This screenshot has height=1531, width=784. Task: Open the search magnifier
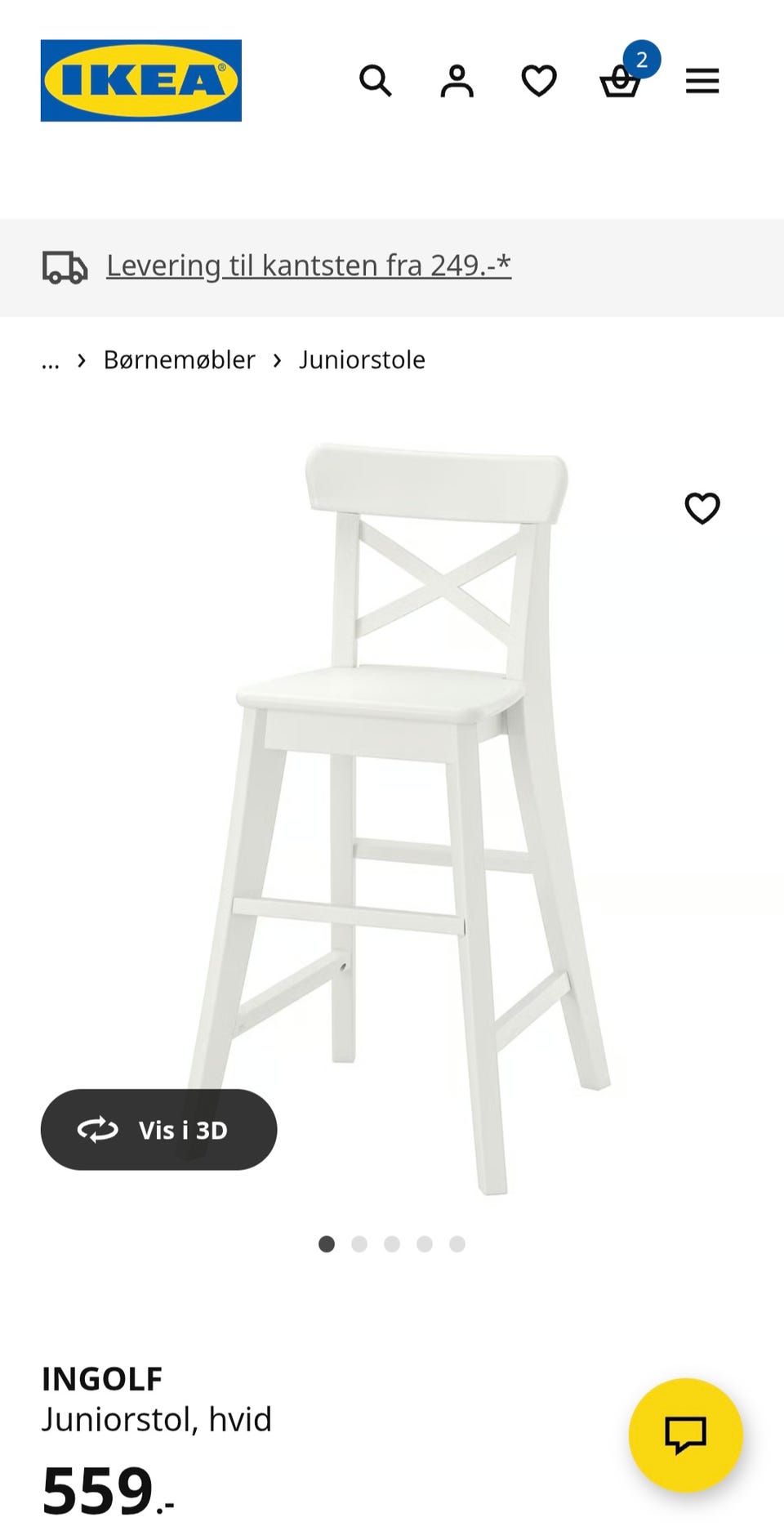[x=375, y=81]
